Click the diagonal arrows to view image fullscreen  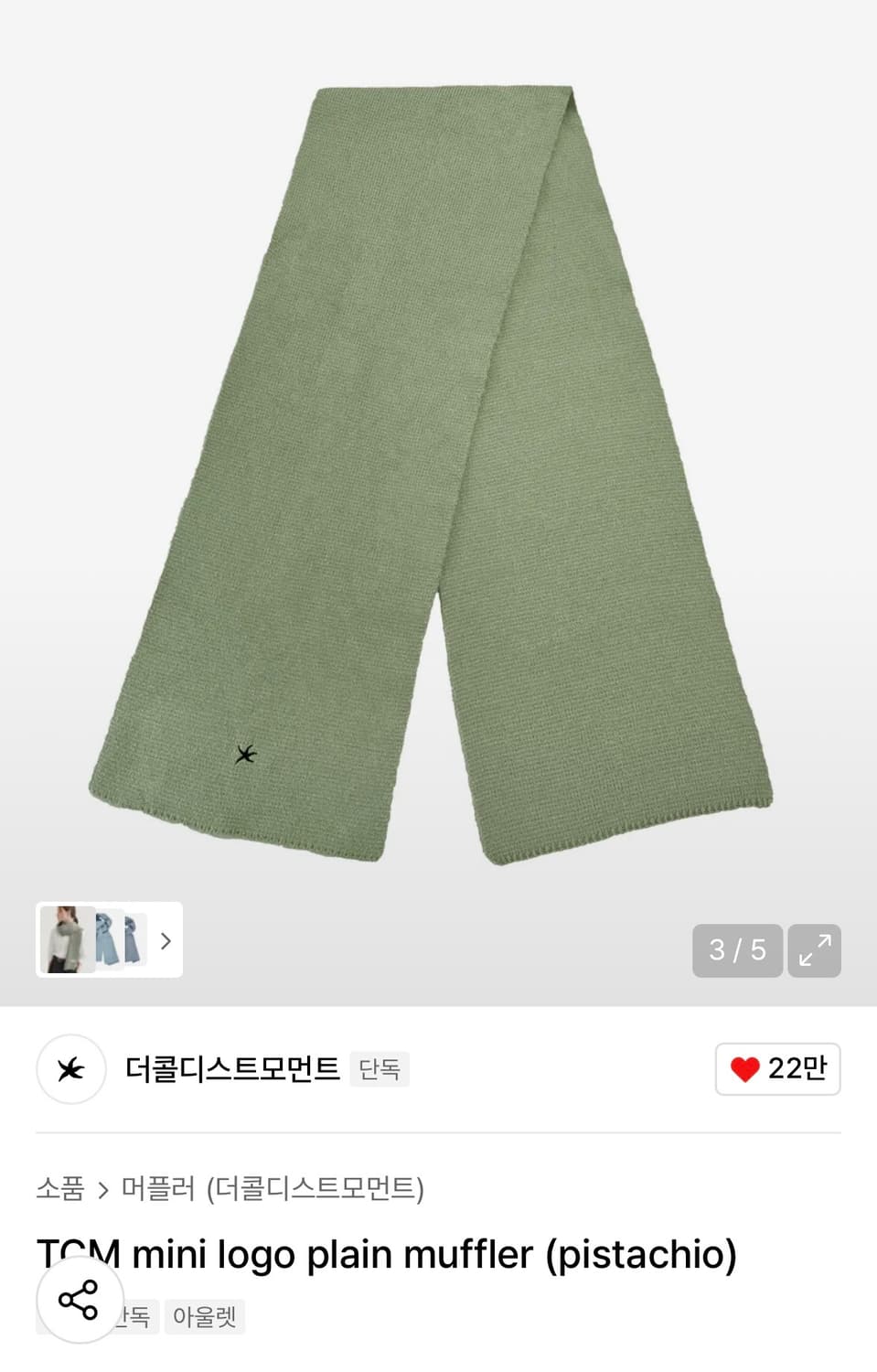[814, 951]
